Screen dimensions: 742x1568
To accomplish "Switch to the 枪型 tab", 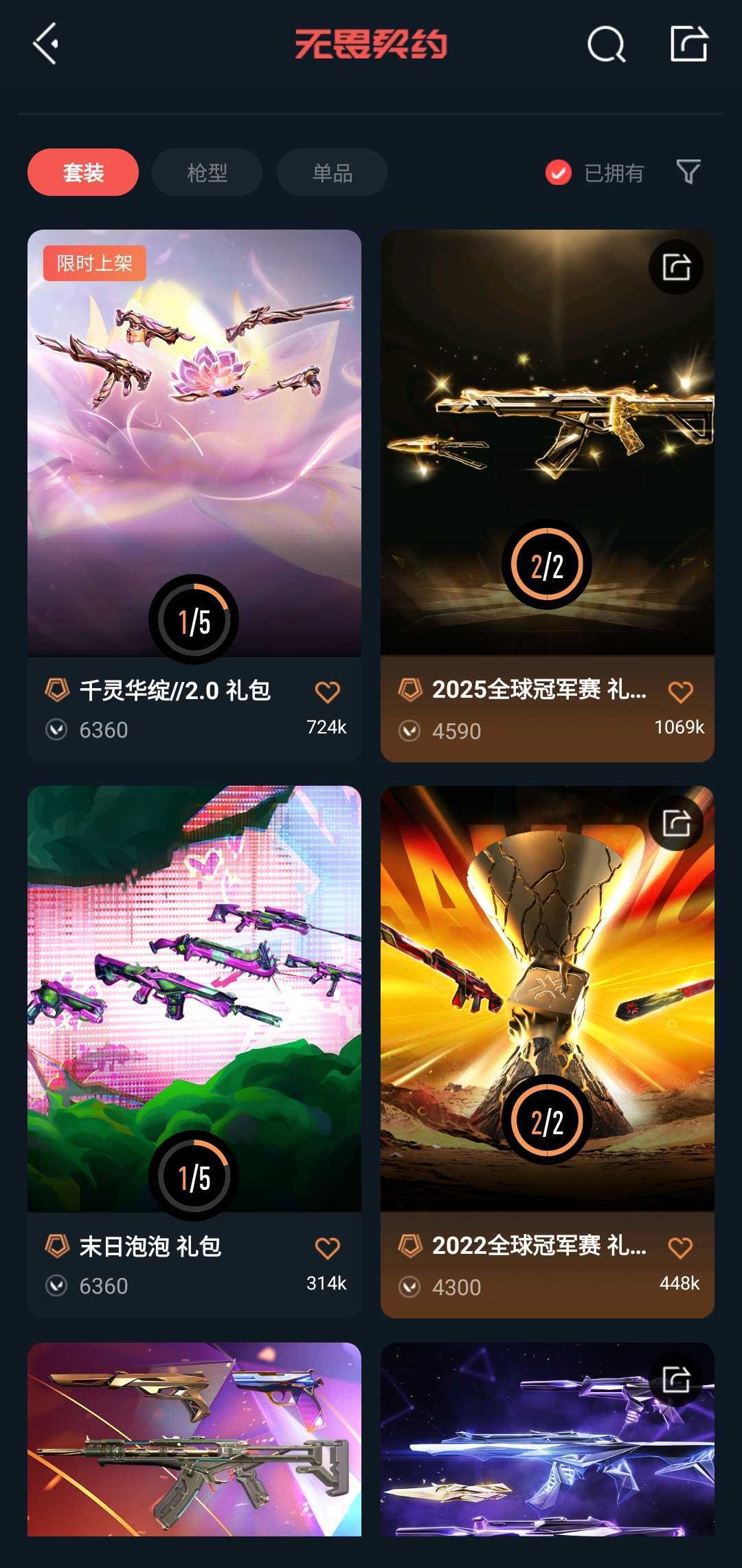I will (x=206, y=173).
